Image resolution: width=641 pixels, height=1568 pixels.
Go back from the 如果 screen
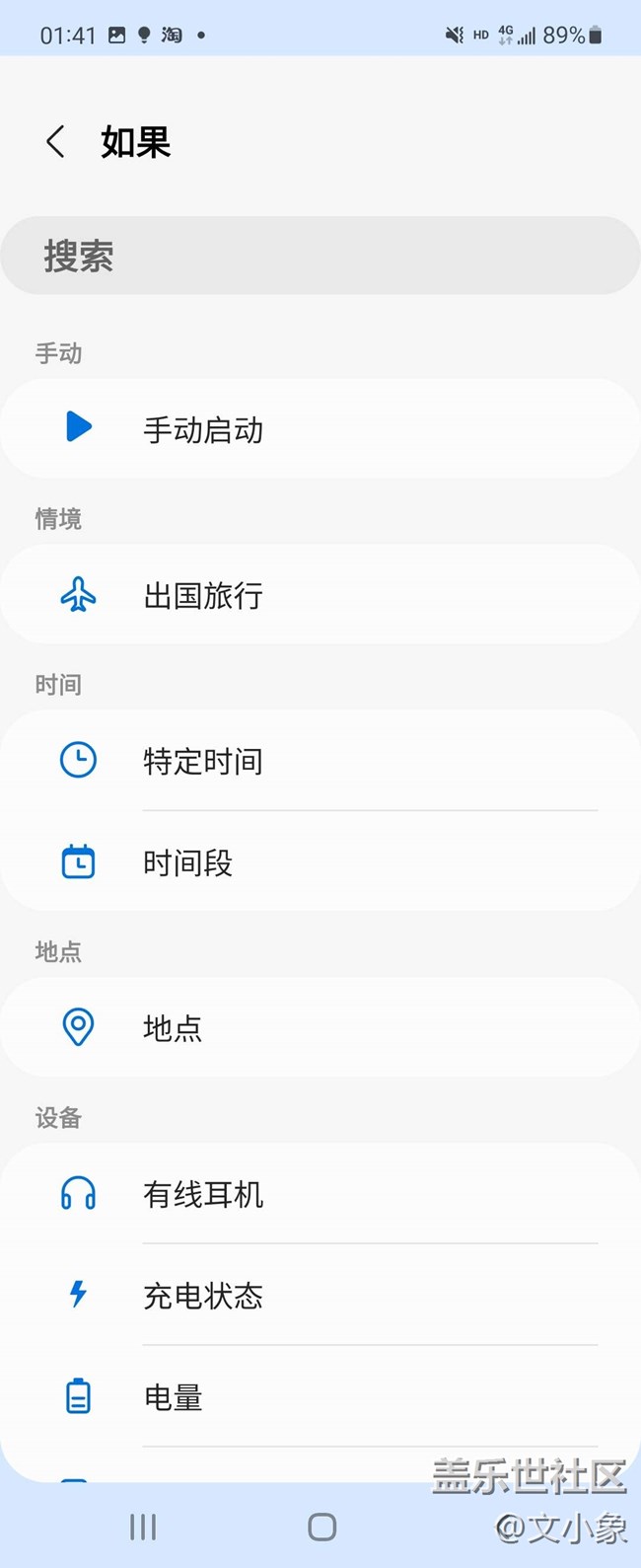click(x=56, y=142)
